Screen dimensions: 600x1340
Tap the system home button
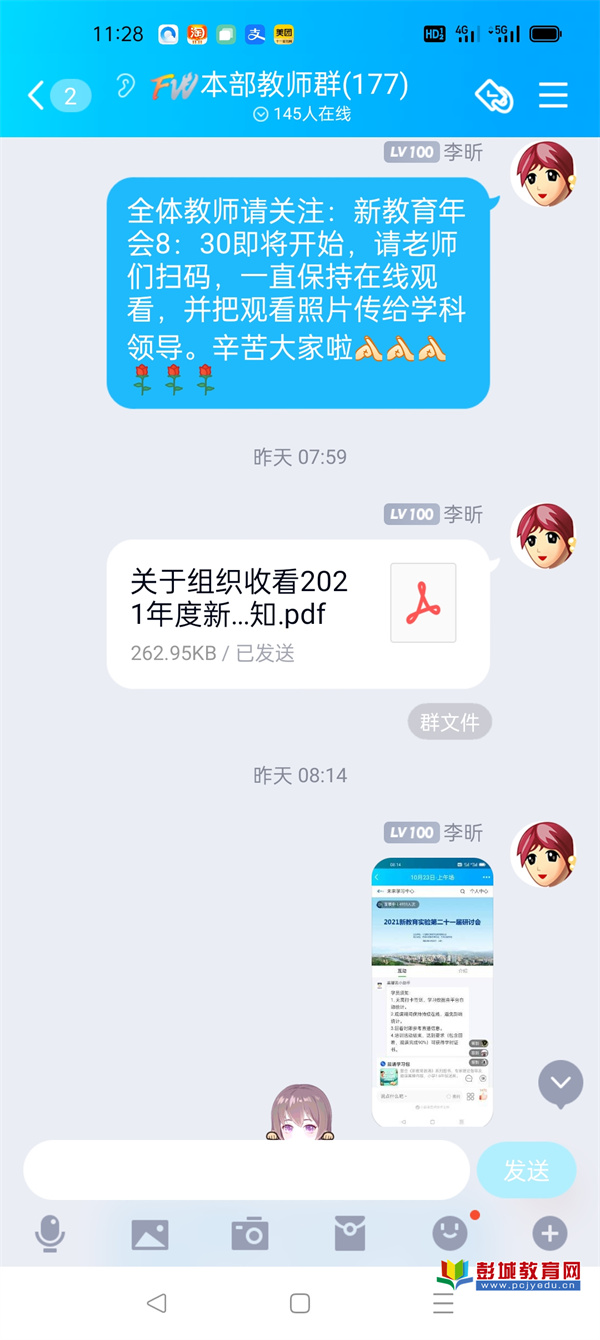(299, 1303)
